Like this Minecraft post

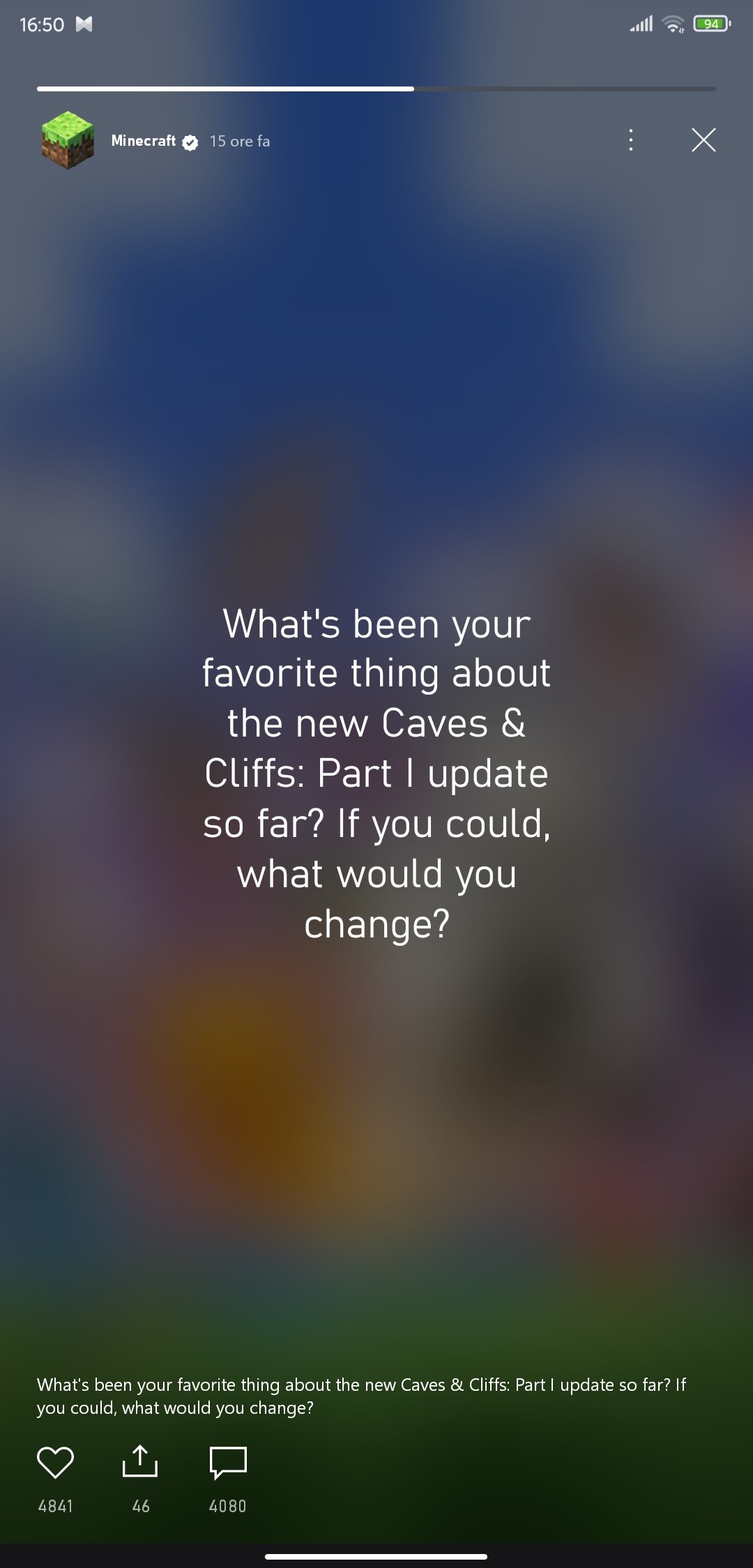click(x=55, y=1462)
